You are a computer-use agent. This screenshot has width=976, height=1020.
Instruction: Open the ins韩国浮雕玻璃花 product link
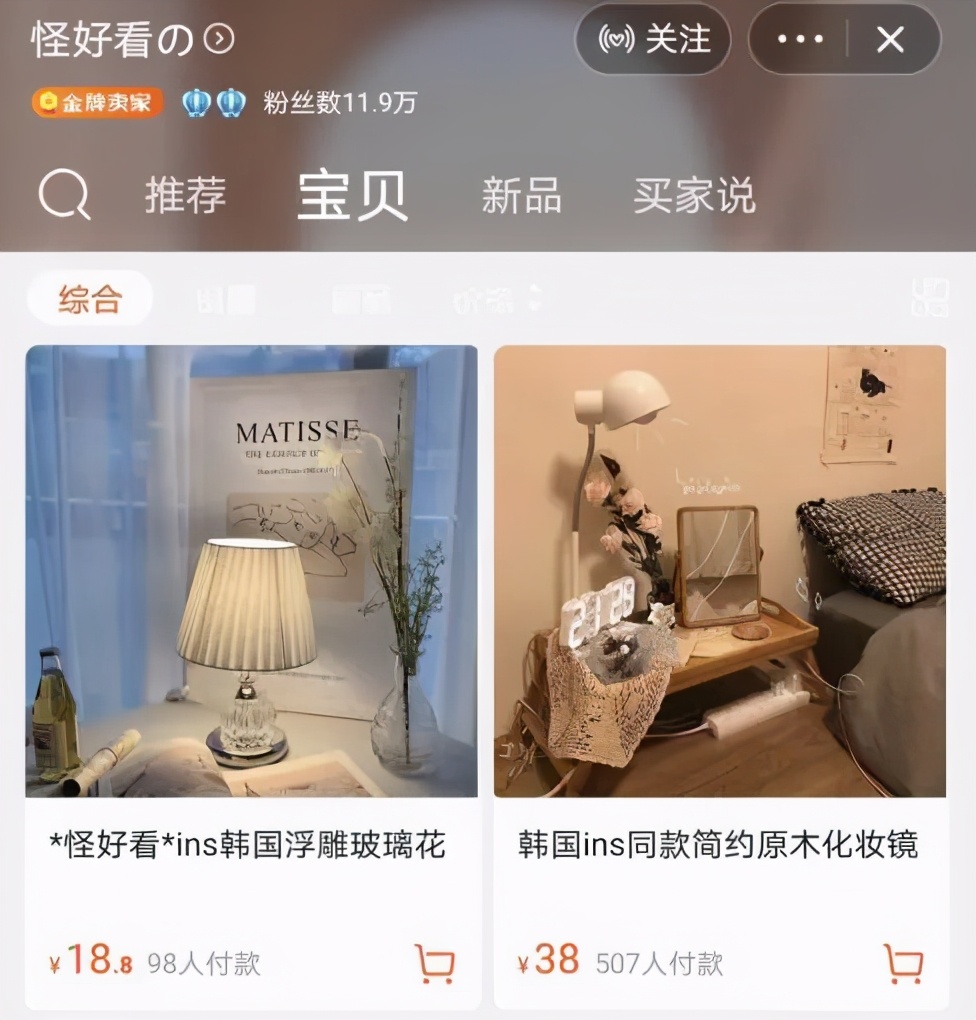click(250, 845)
